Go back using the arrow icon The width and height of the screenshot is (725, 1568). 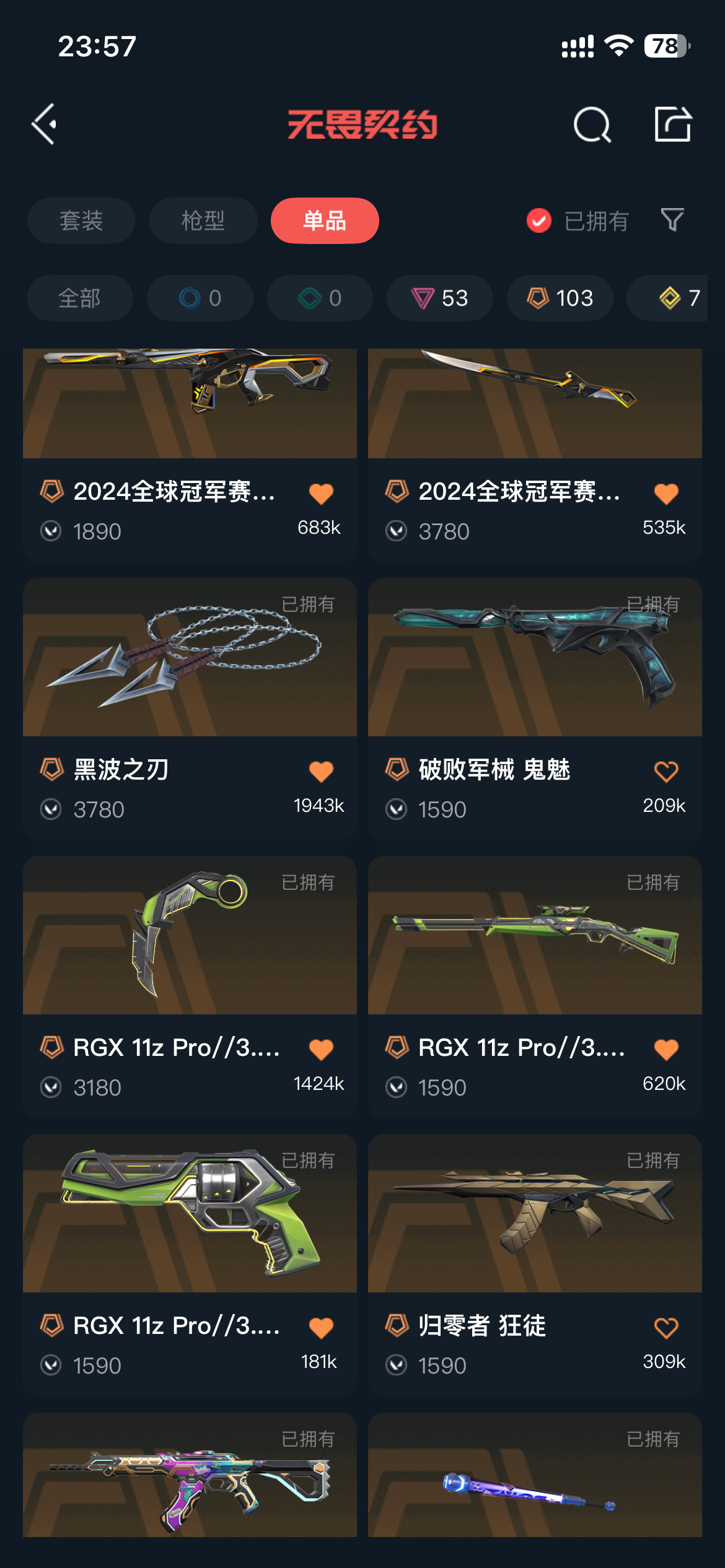coord(45,124)
